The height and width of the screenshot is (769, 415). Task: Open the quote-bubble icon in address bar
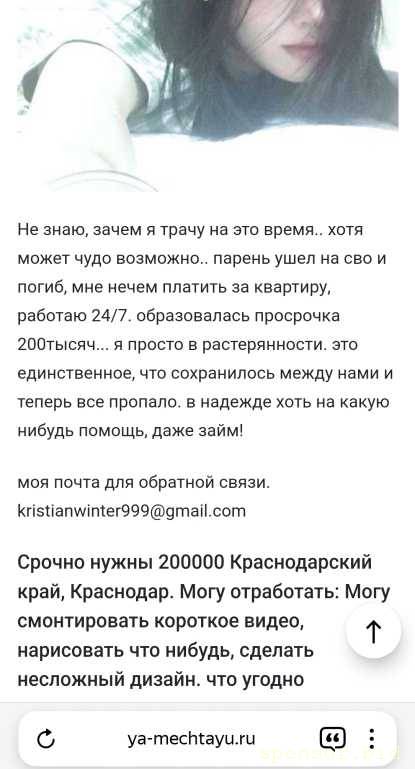[x=332, y=739]
